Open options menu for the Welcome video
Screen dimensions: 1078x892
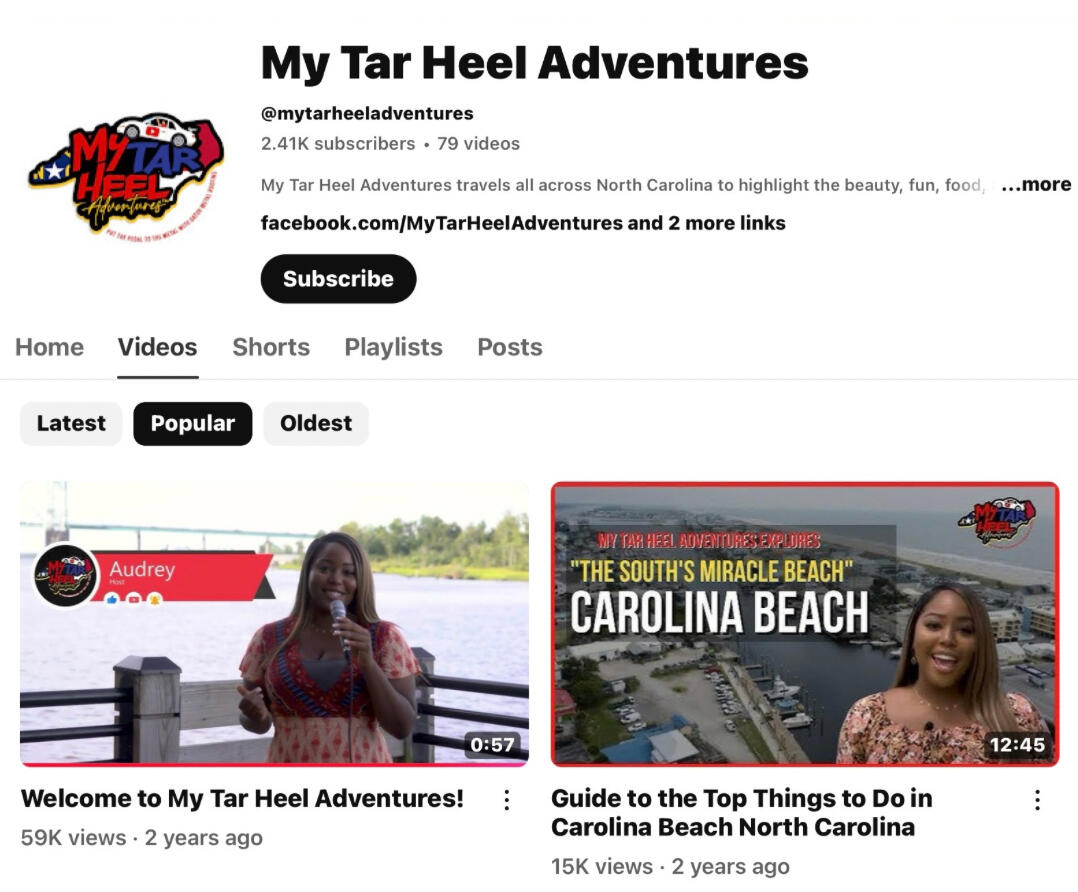tap(507, 800)
